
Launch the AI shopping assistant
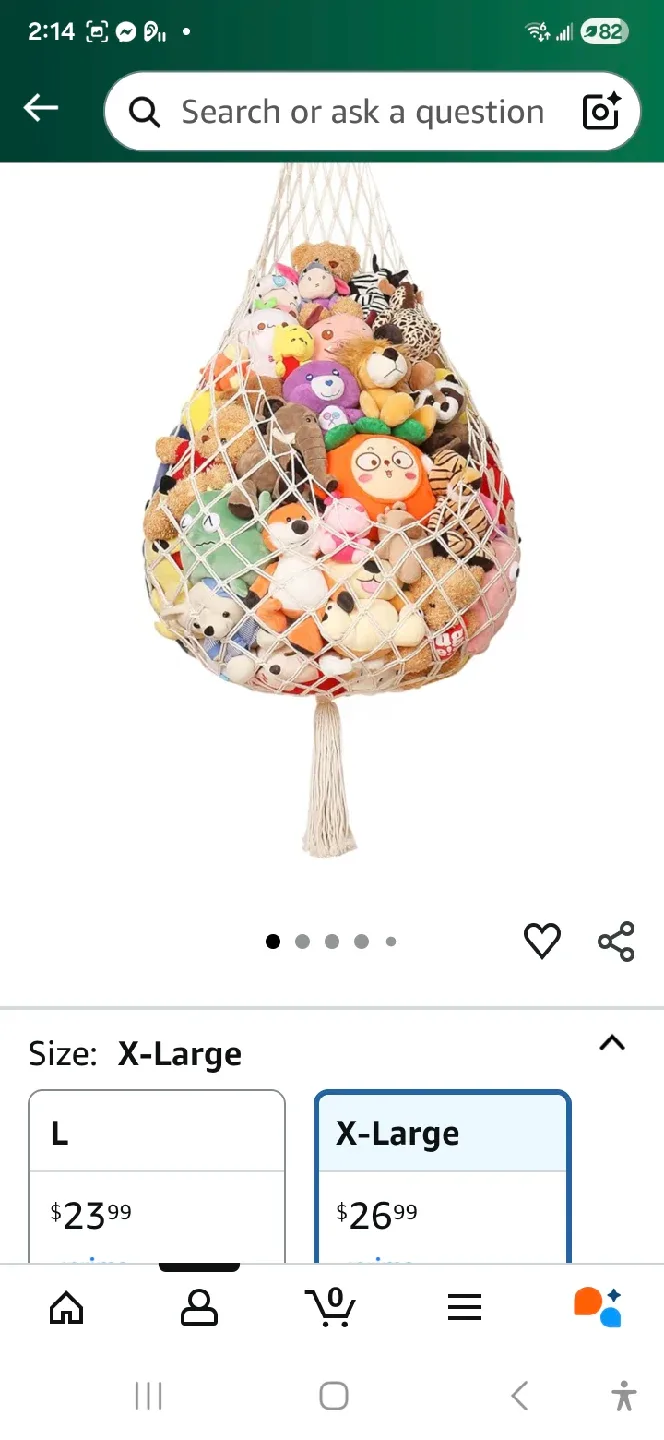pyautogui.click(x=597, y=1307)
